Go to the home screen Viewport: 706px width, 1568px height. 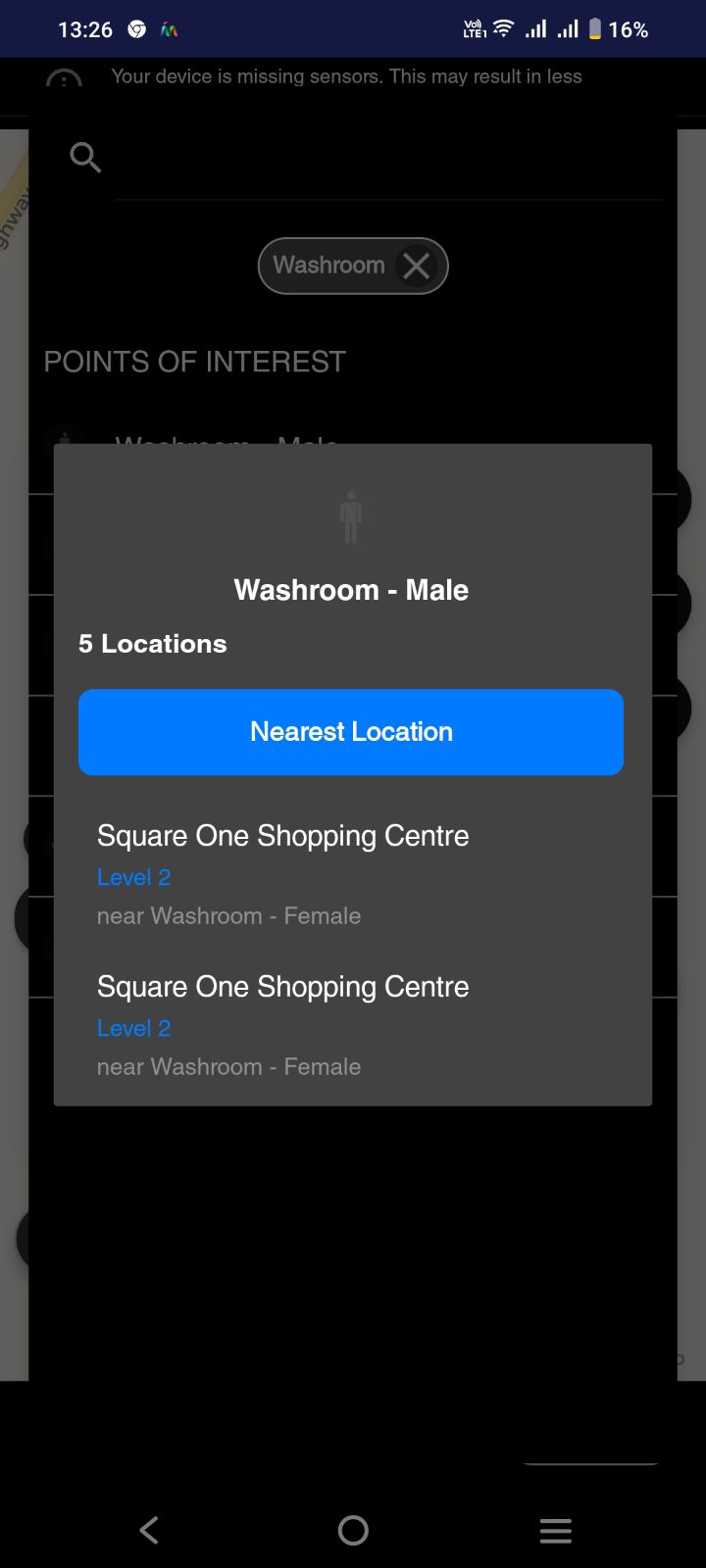pyautogui.click(x=353, y=1530)
